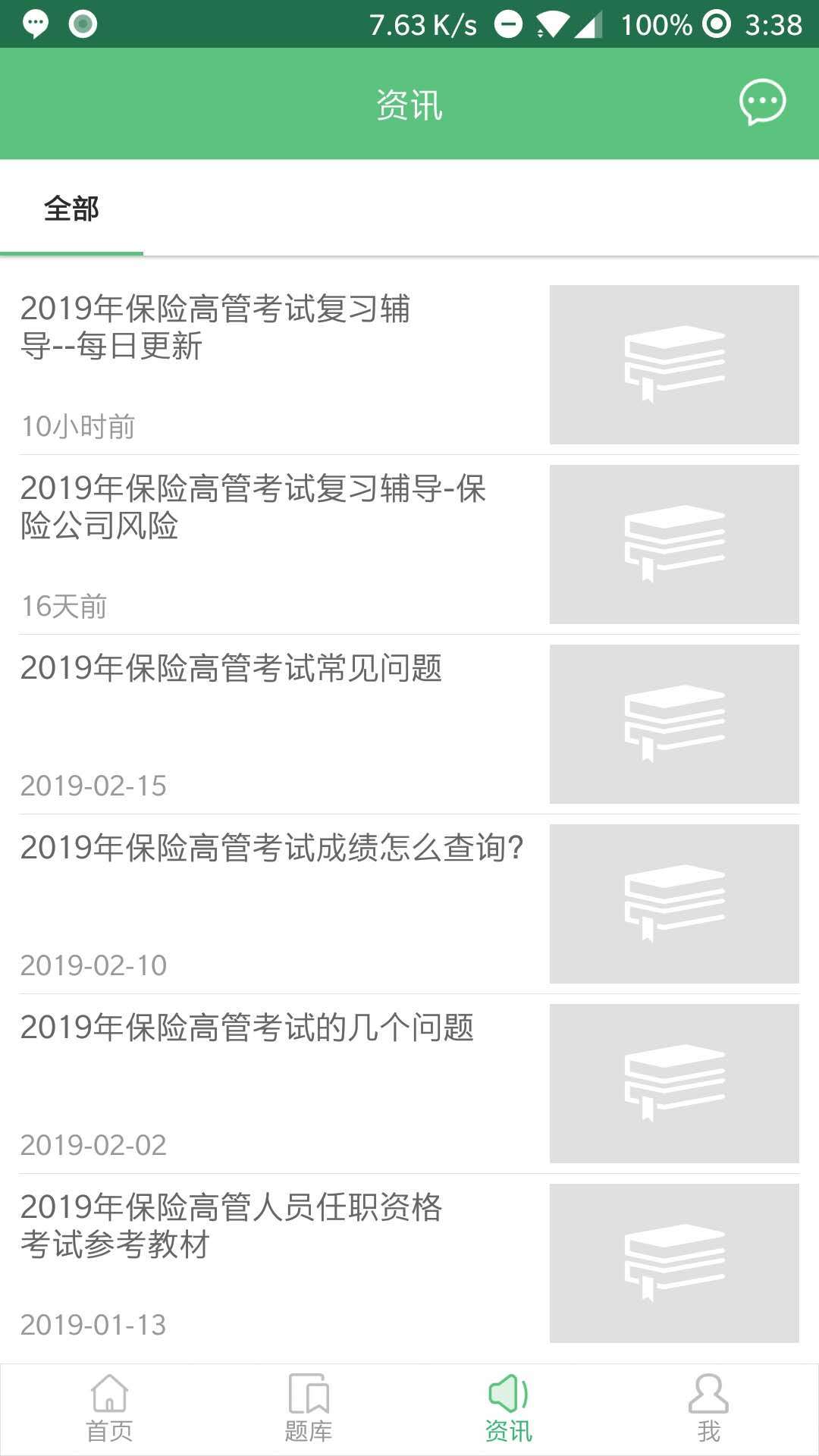Go to the 首页 home tab

pyautogui.click(x=109, y=1409)
